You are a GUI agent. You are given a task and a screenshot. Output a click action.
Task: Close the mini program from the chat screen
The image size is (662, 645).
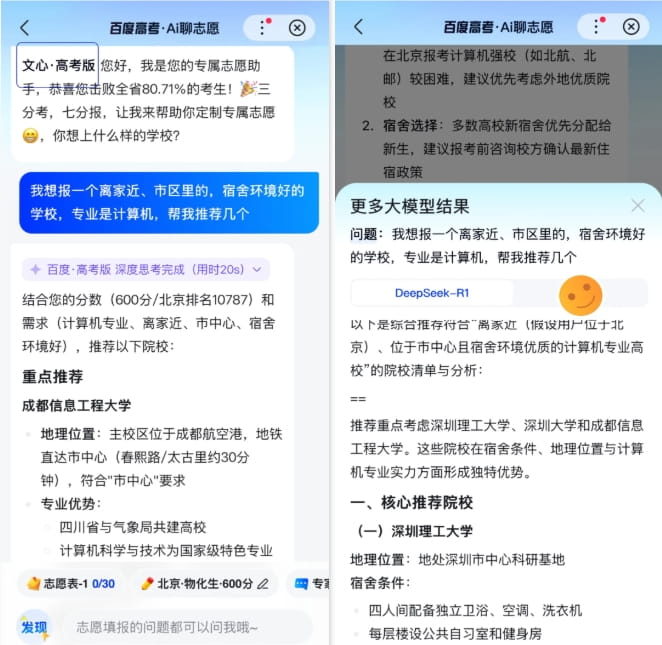[297, 28]
